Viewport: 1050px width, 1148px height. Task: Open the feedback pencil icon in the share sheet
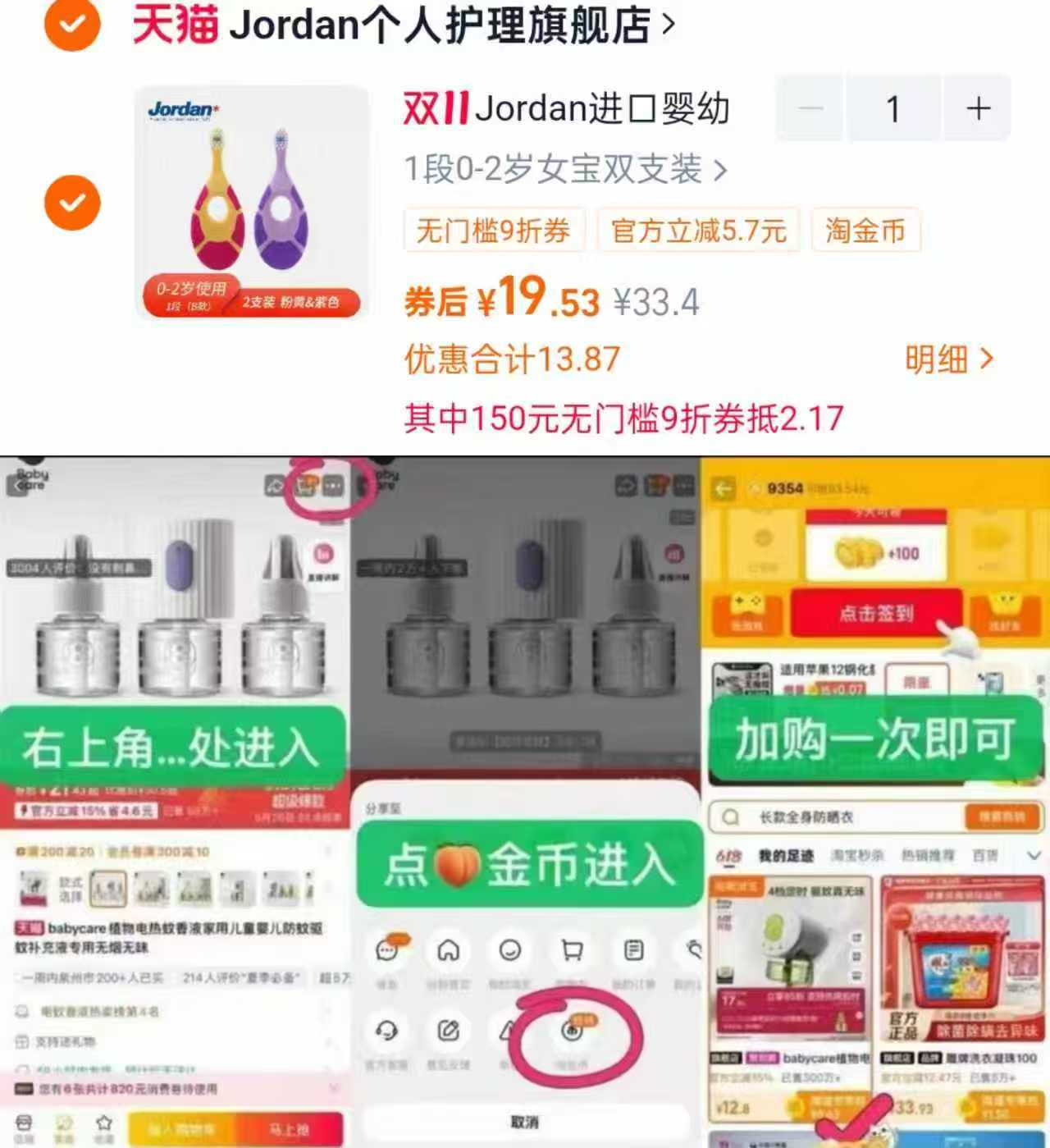click(x=448, y=1028)
